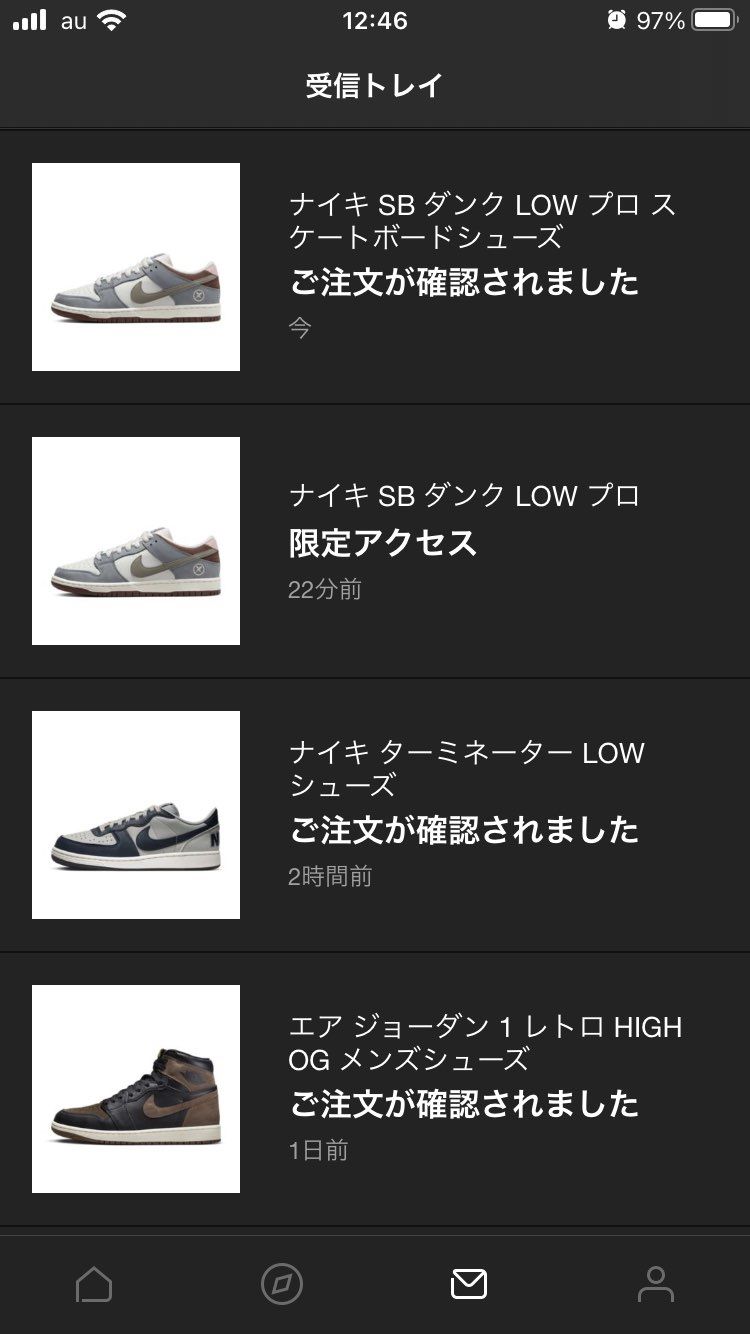This screenshot has height=1334, width=750.
Task: Select the Discover compass icon
Action: 281,1284
